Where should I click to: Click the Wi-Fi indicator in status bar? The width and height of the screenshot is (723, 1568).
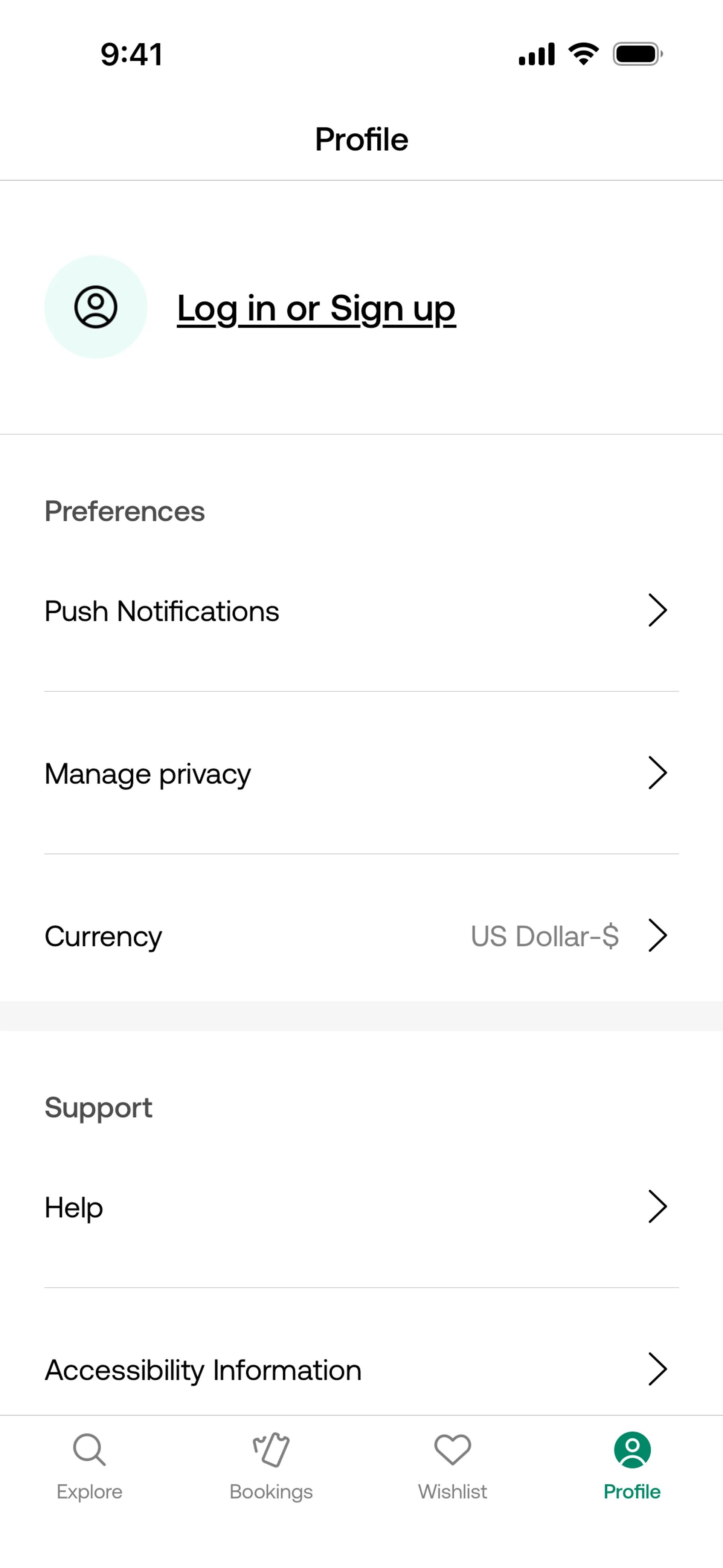click(583, 53)
